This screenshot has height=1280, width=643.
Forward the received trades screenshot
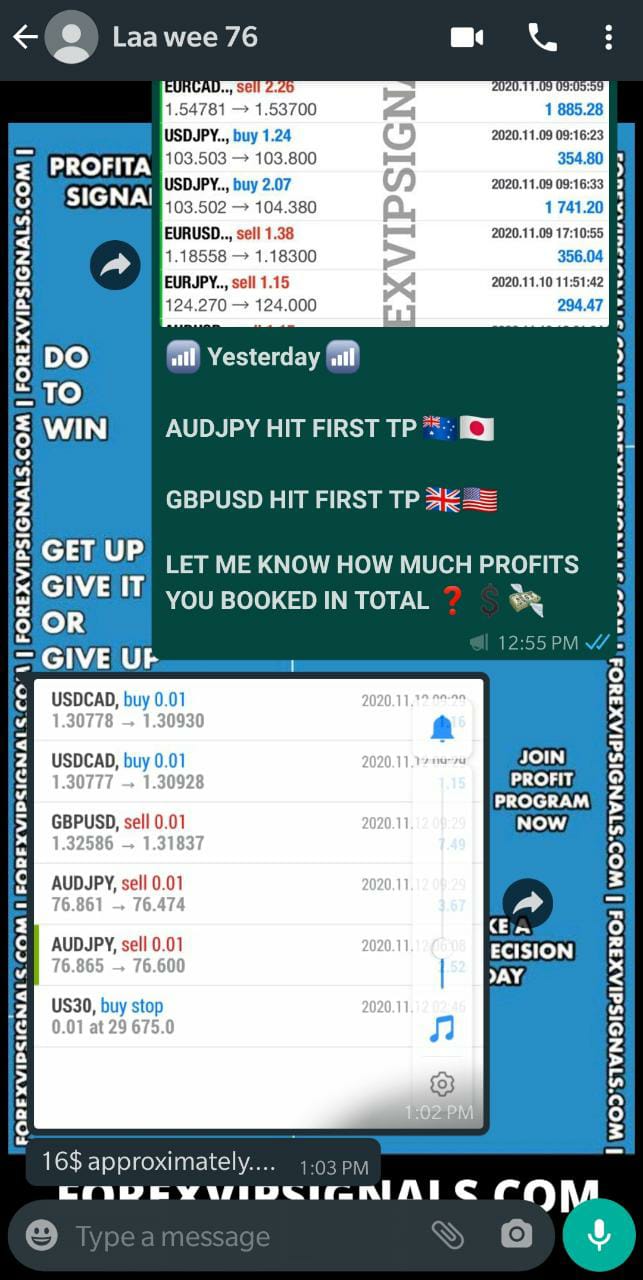pyautogui.click(x=528, y=903)
